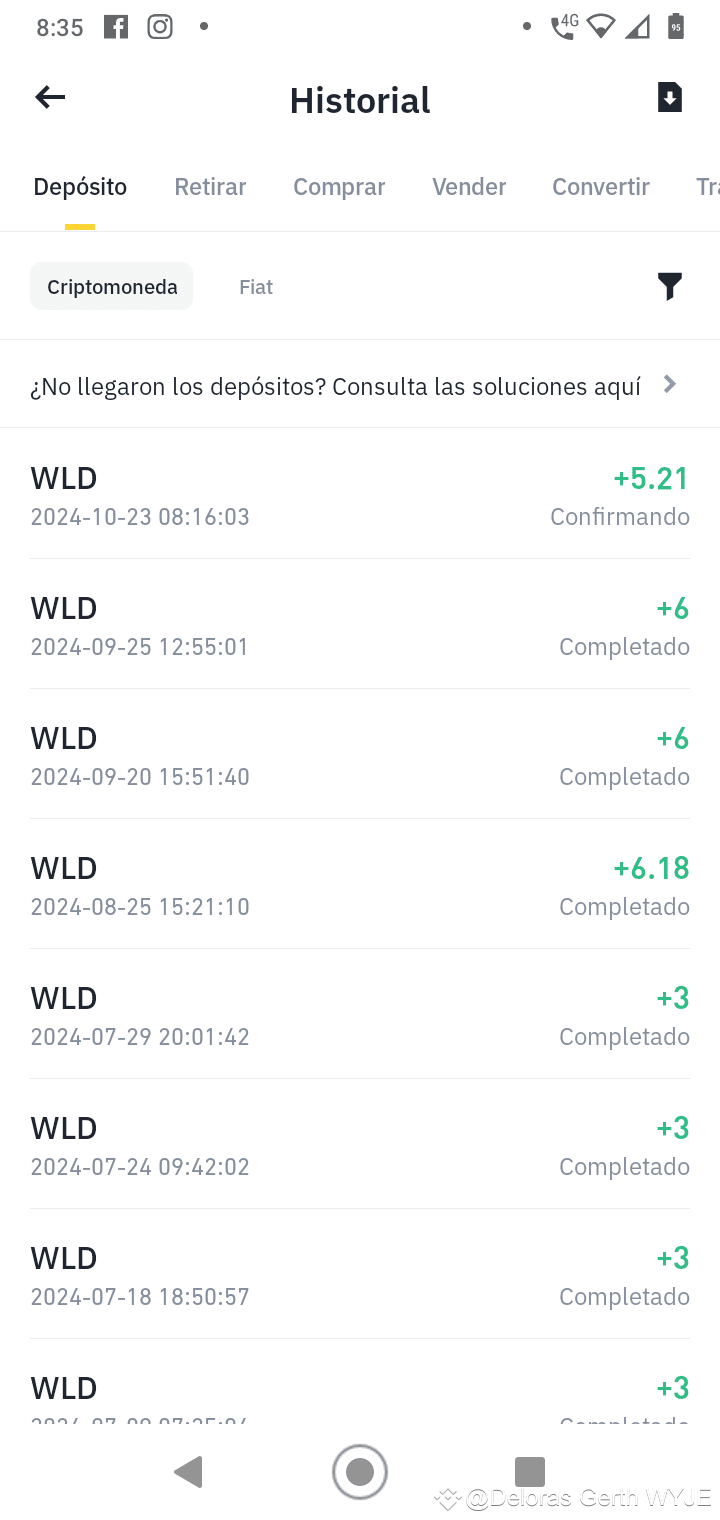Viewport: 720px width, 1520px height.
Task: View WLD deposit dated 2024-09-25
Action: [x=360, y=625]
